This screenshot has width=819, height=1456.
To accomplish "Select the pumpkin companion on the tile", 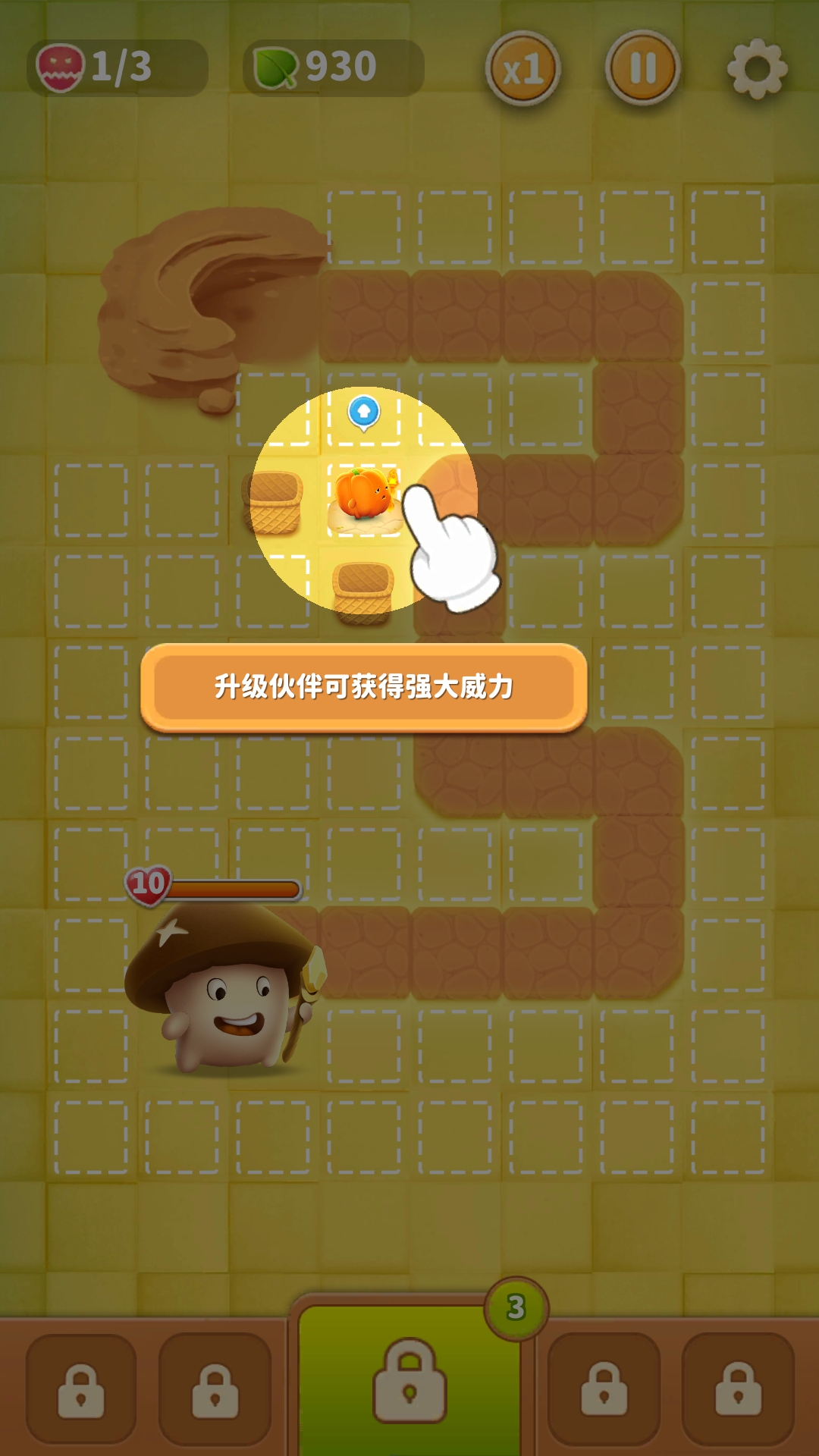I will pyautogui.click(x=364, y=494).
